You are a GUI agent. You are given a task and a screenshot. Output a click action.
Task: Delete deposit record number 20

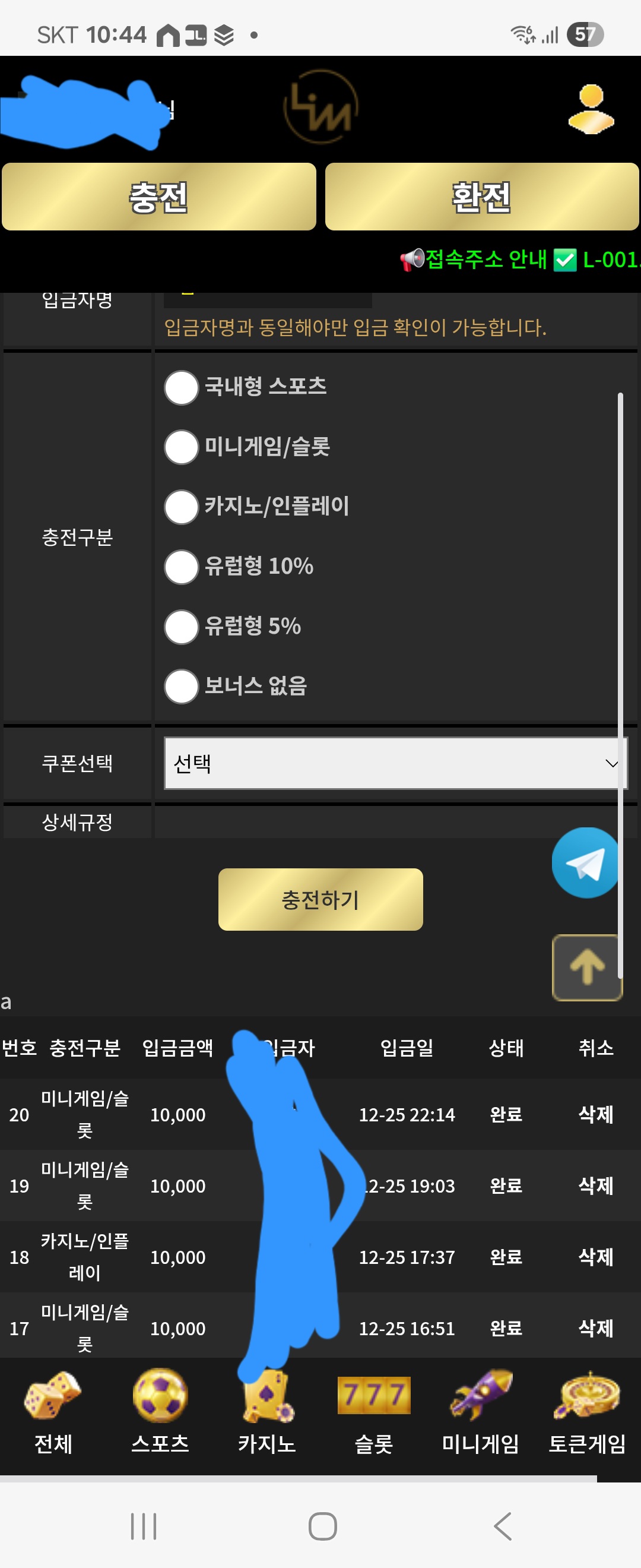point(595,1114)
